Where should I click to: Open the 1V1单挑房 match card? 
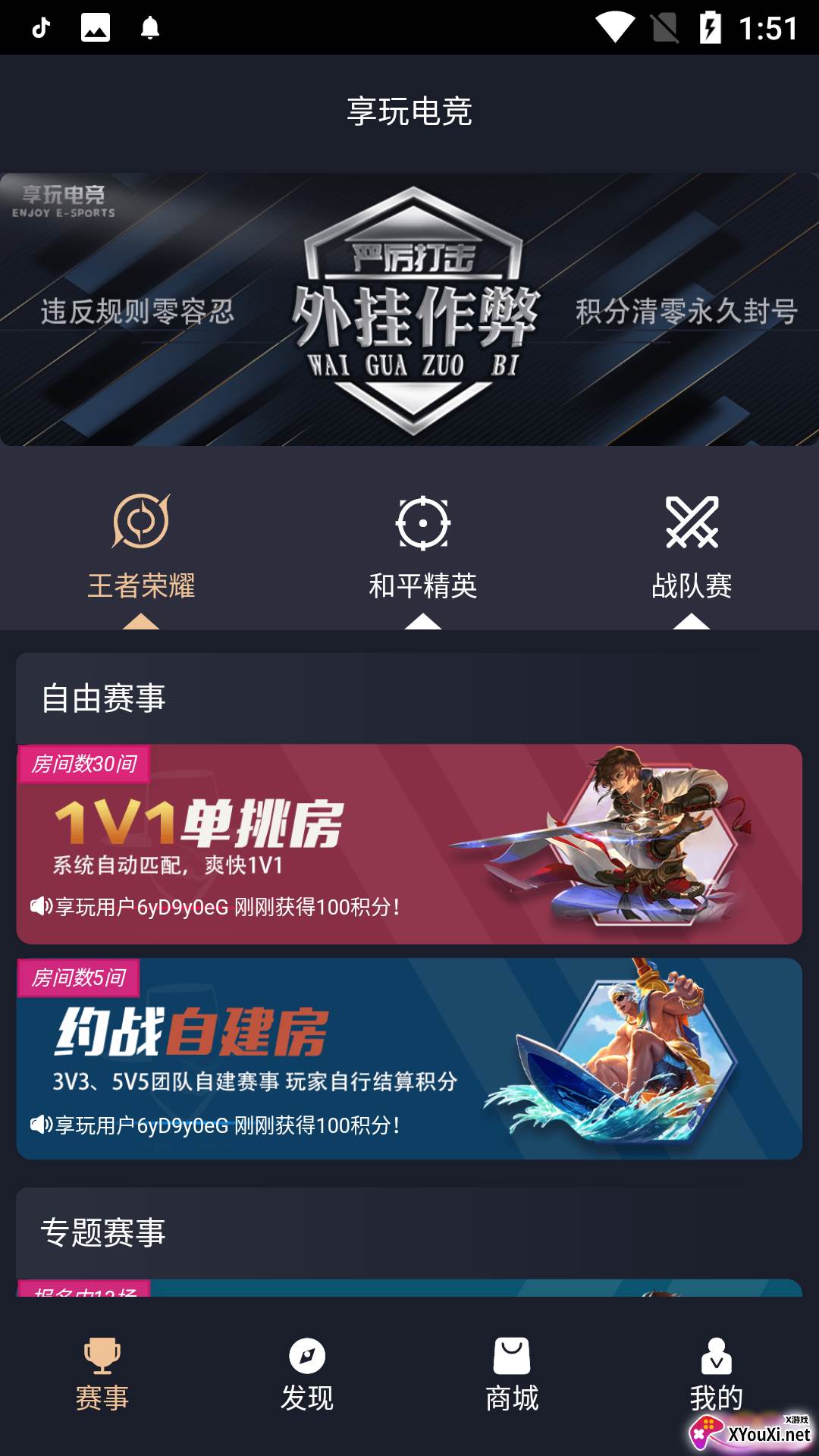coord(409,844)
